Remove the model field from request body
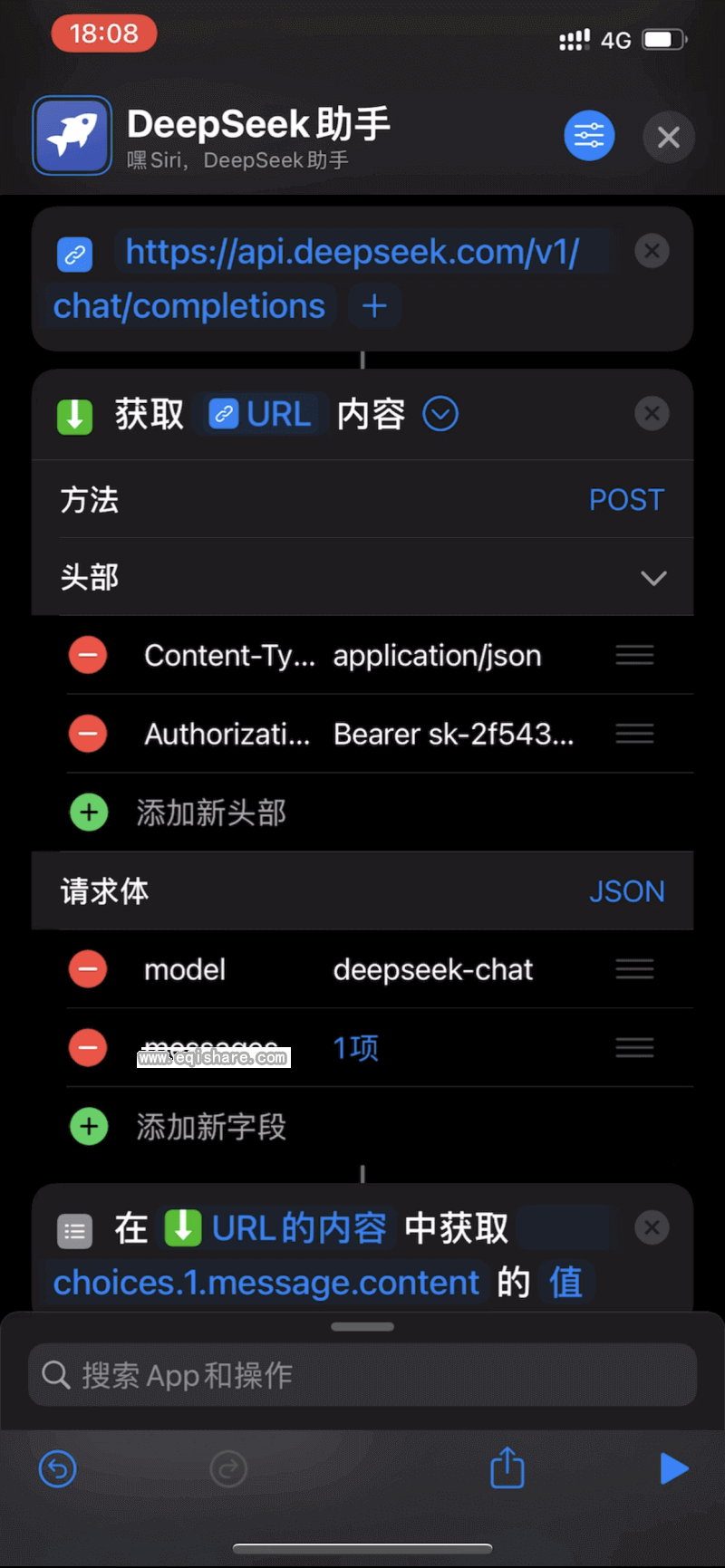The image size is (725, 1568). 88,968
